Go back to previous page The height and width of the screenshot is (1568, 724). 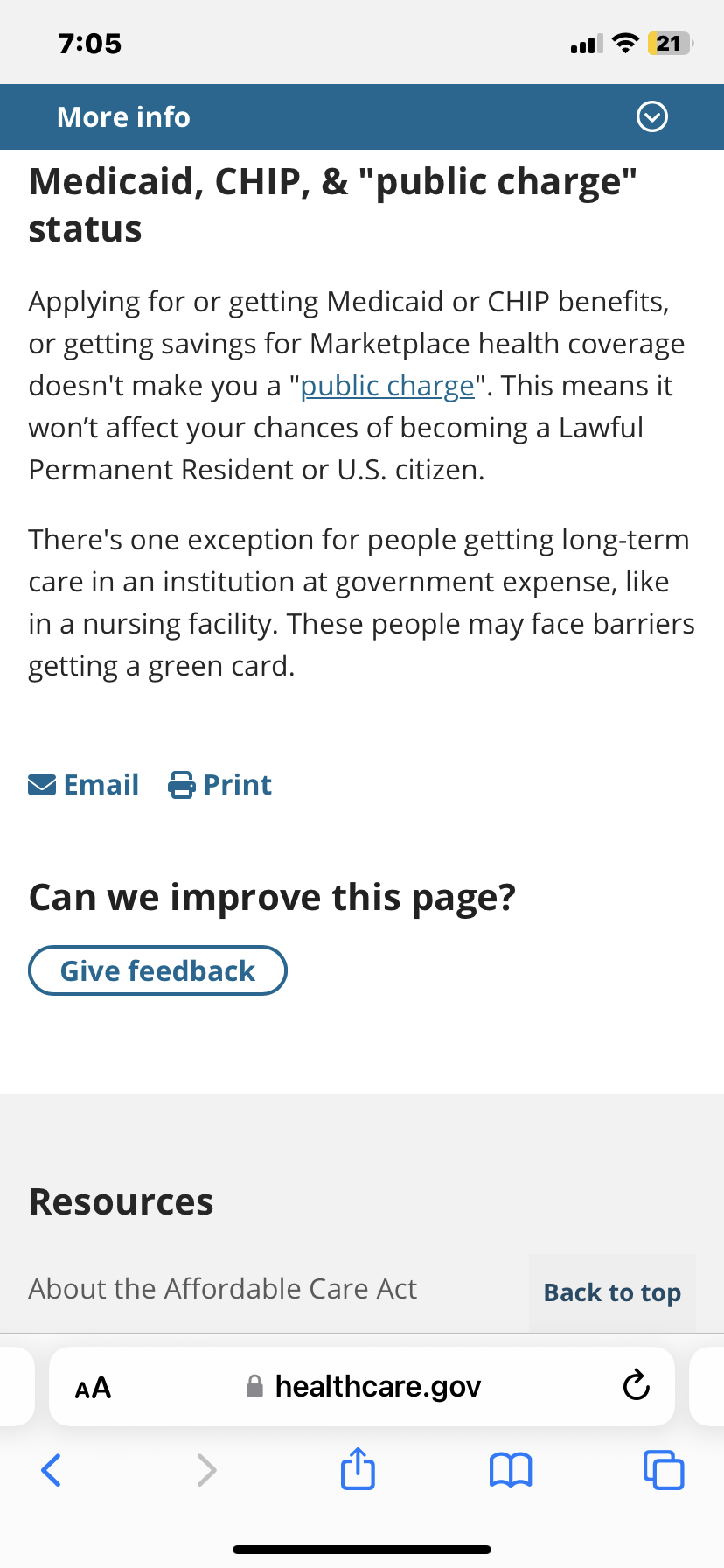(52, 1470)
